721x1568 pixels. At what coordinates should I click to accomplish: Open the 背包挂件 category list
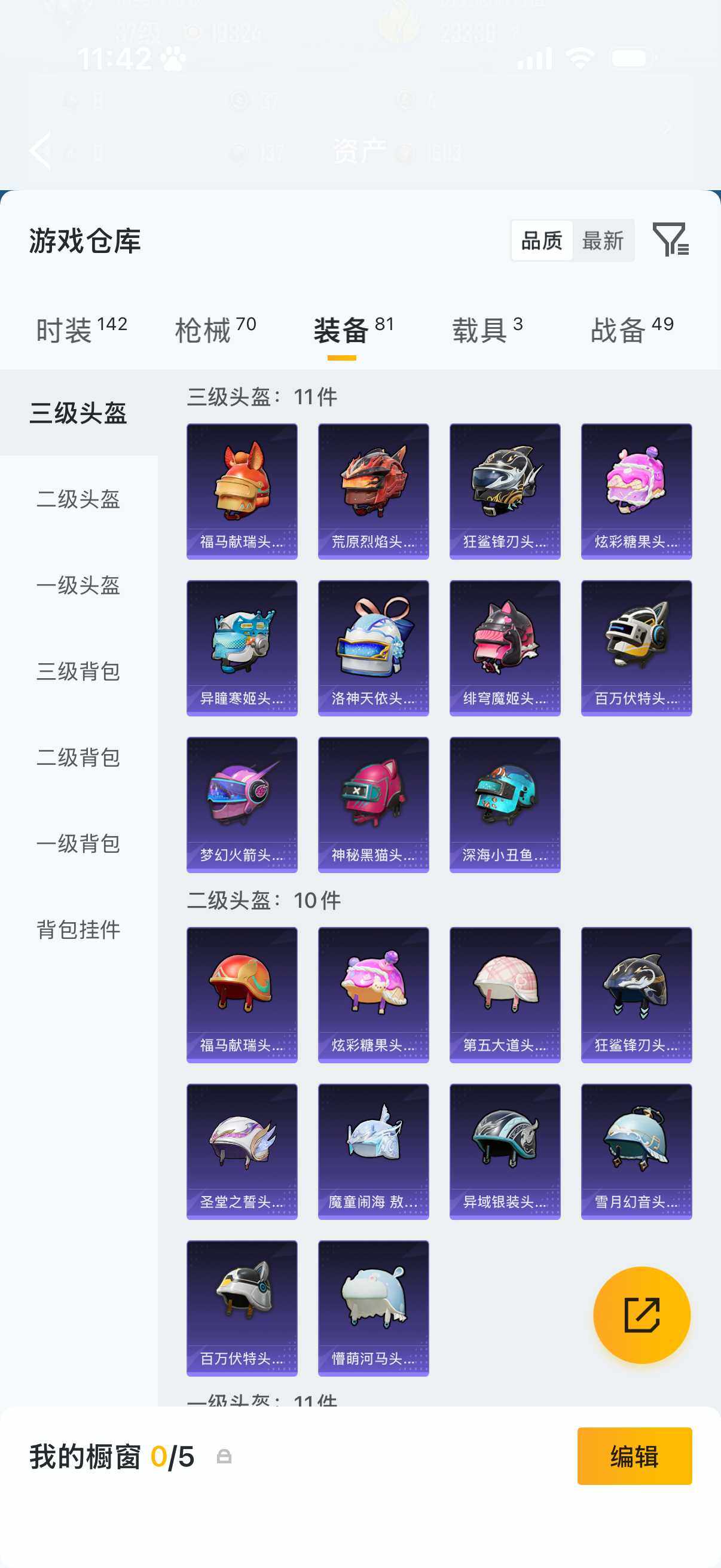[78, 930]
